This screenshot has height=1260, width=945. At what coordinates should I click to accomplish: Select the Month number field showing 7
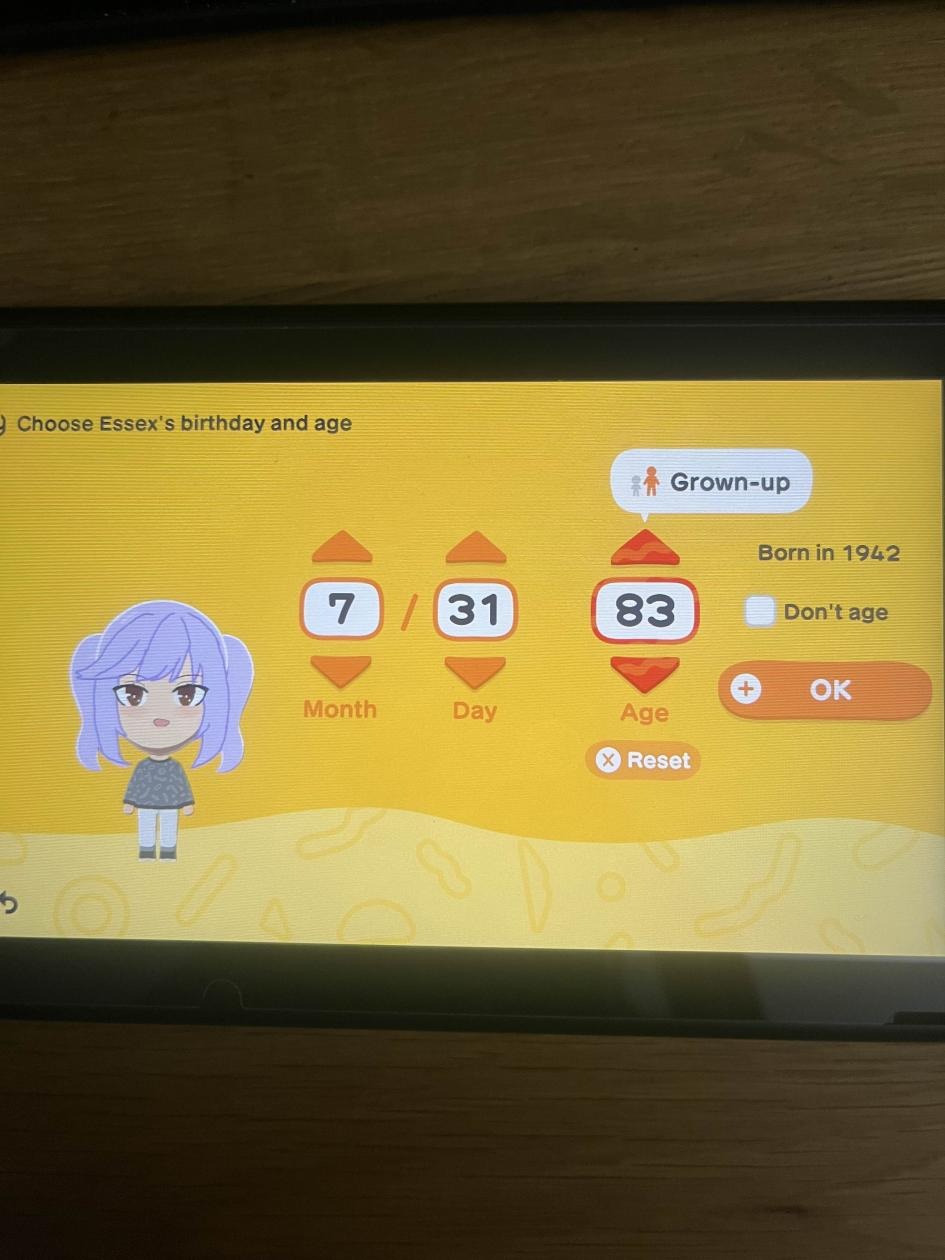(x=341, y=609)
